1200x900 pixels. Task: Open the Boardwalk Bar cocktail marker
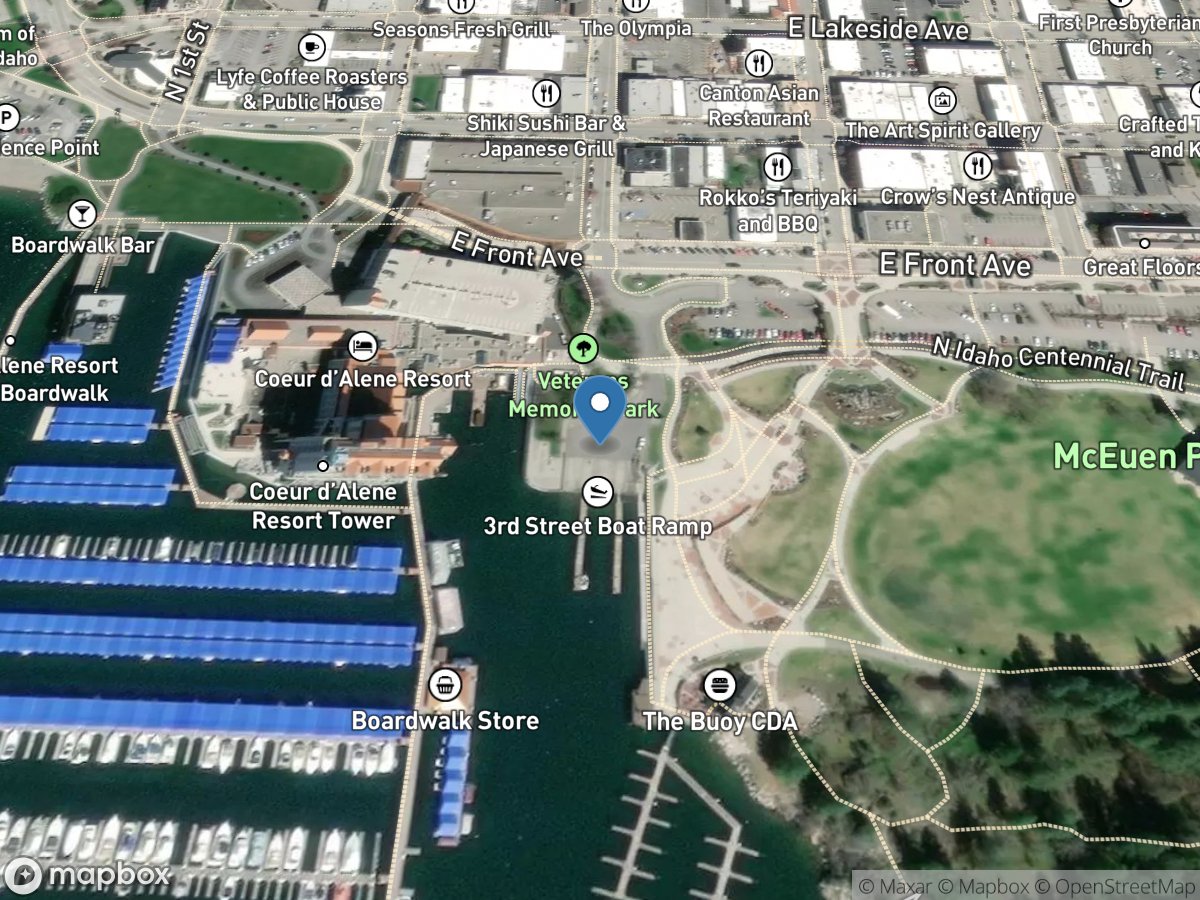pyautogui.click(x=81, y=213)
